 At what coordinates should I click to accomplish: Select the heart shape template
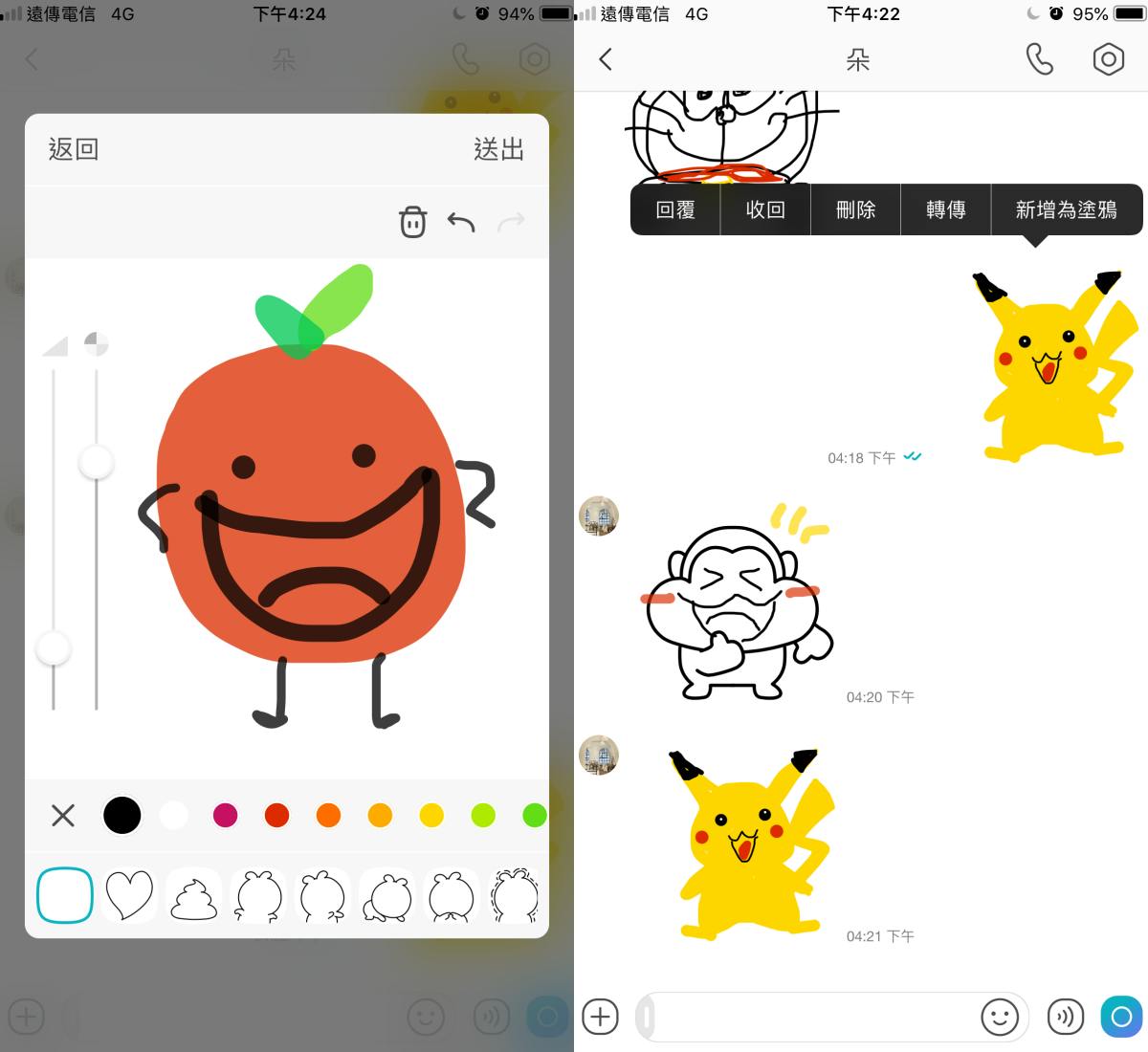pos(129,896)
